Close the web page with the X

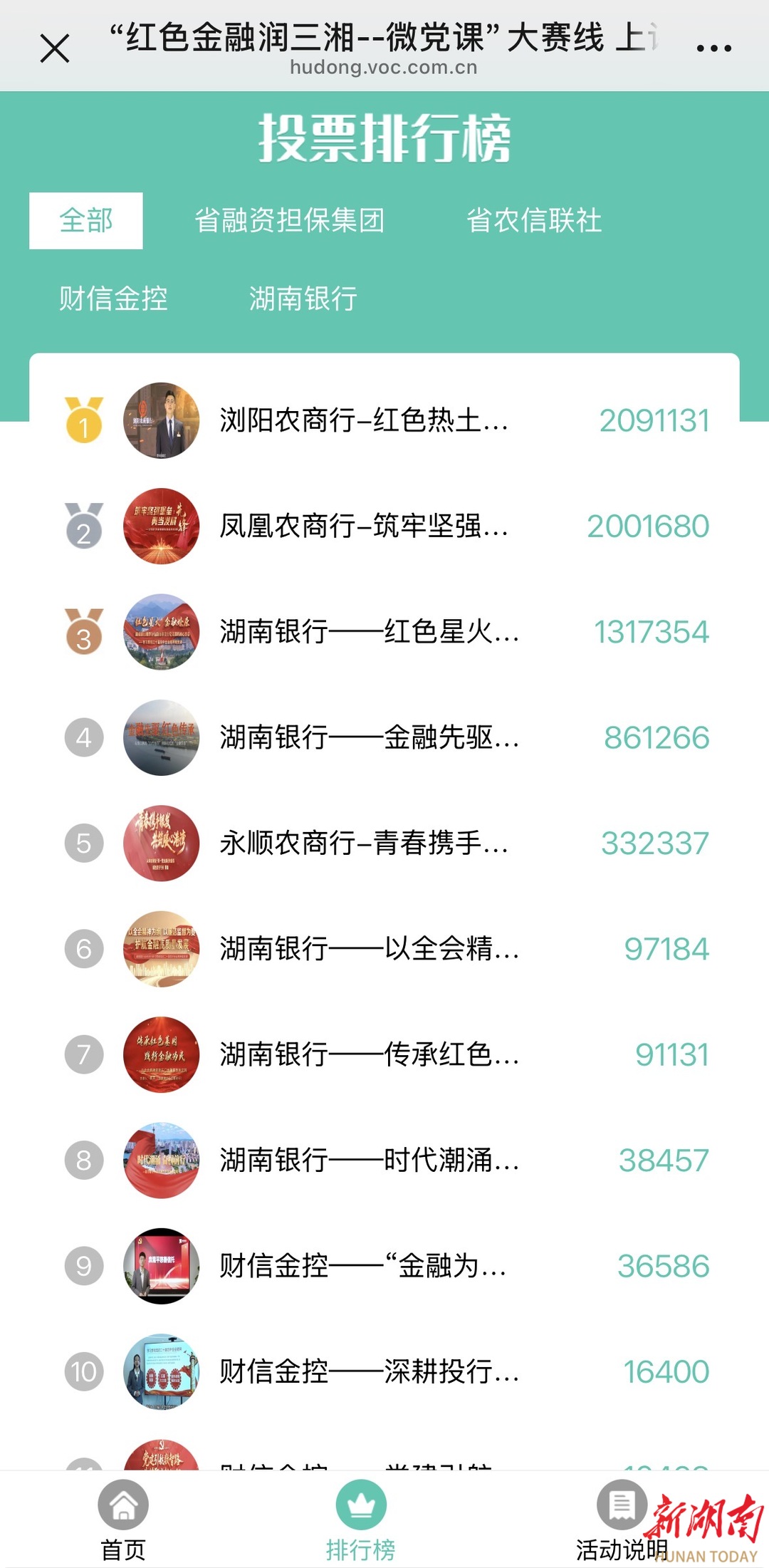click(55, 48)
